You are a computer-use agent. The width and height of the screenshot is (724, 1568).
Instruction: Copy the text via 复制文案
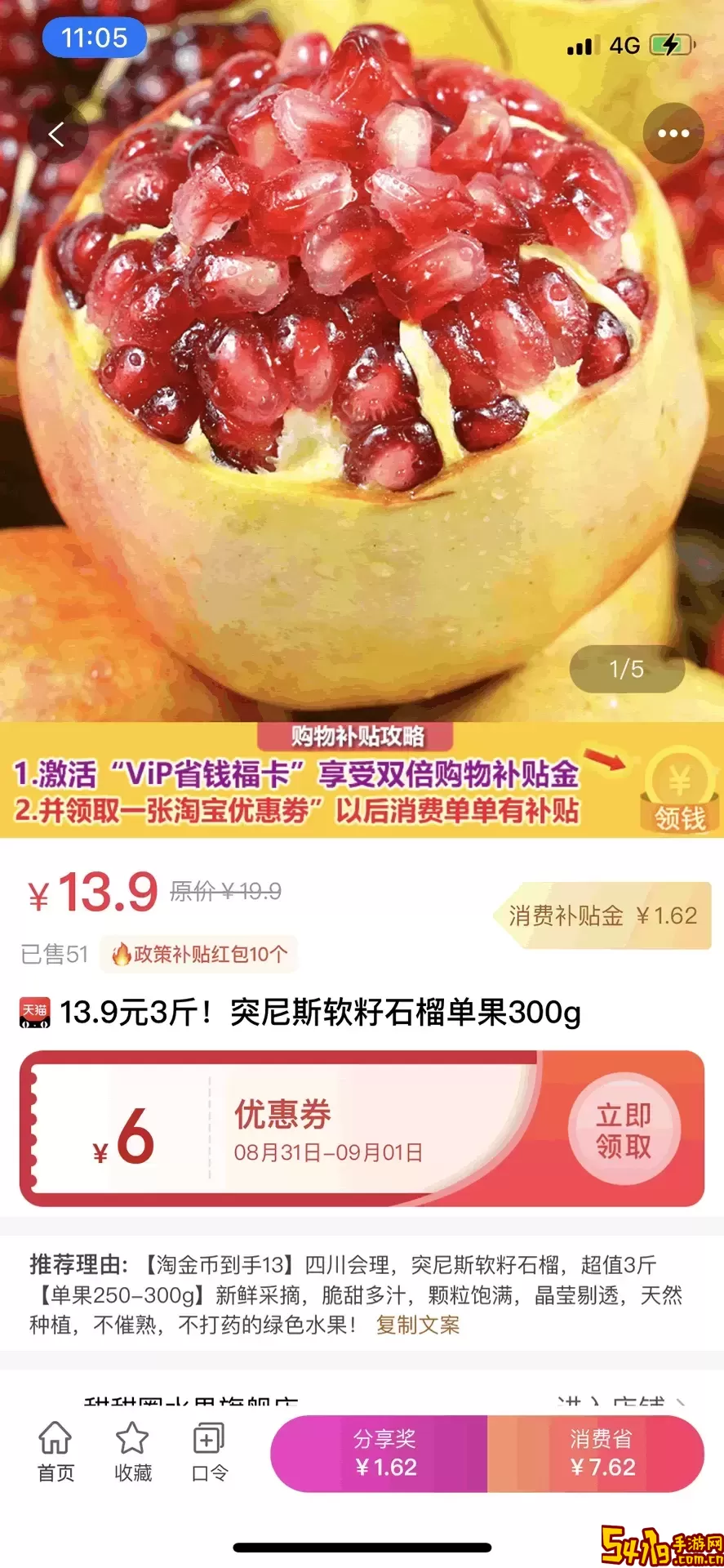[x=418, y=1325]
